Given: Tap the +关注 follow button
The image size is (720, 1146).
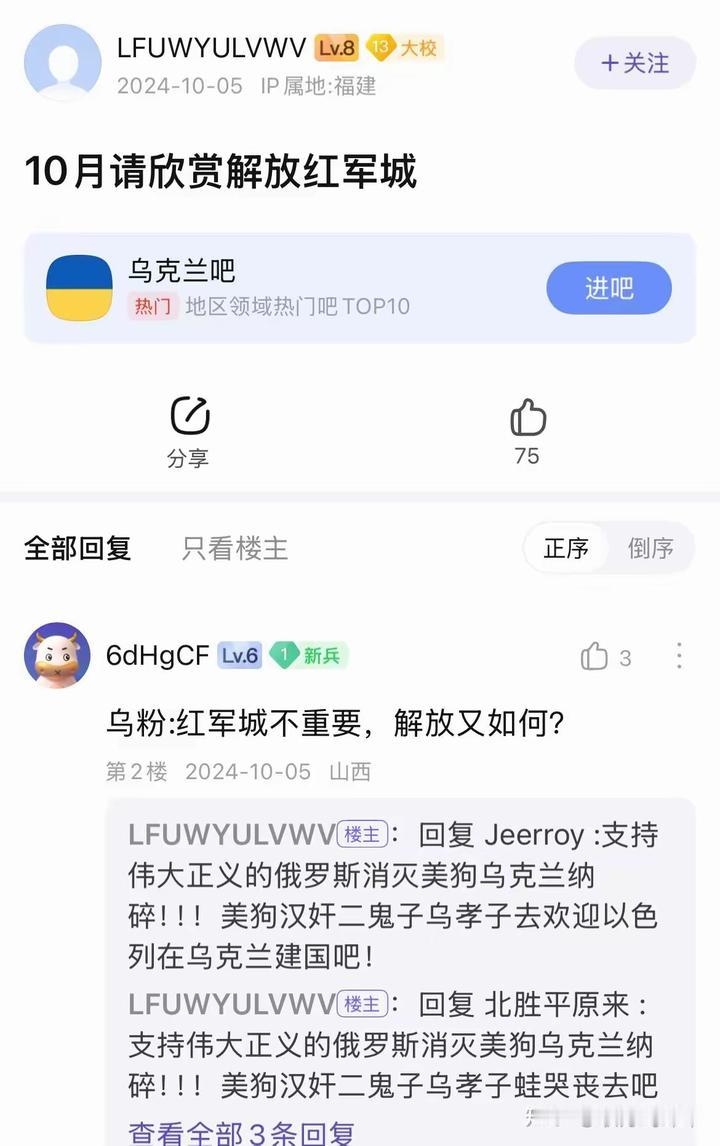Looking at the screenshot, I should point(634,62).
